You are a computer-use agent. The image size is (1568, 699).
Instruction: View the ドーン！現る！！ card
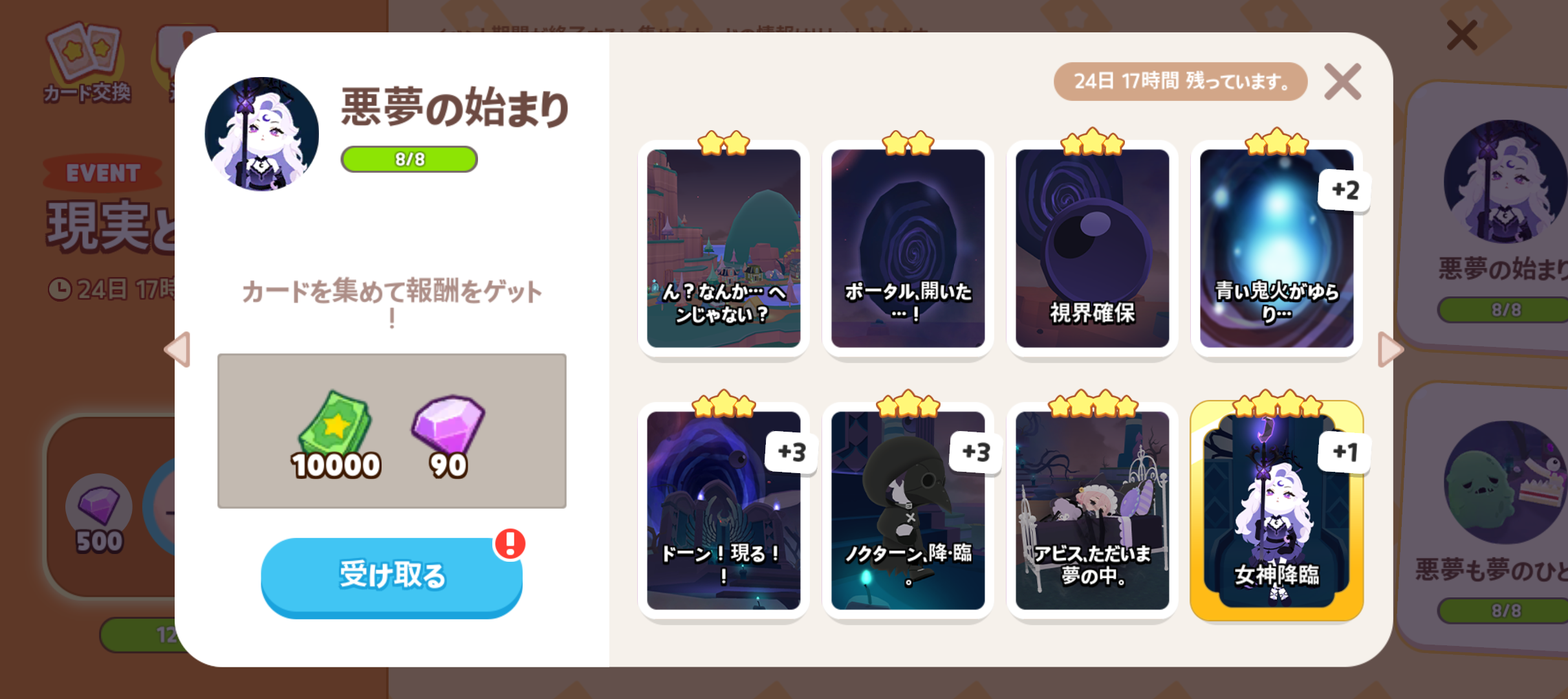723,511
